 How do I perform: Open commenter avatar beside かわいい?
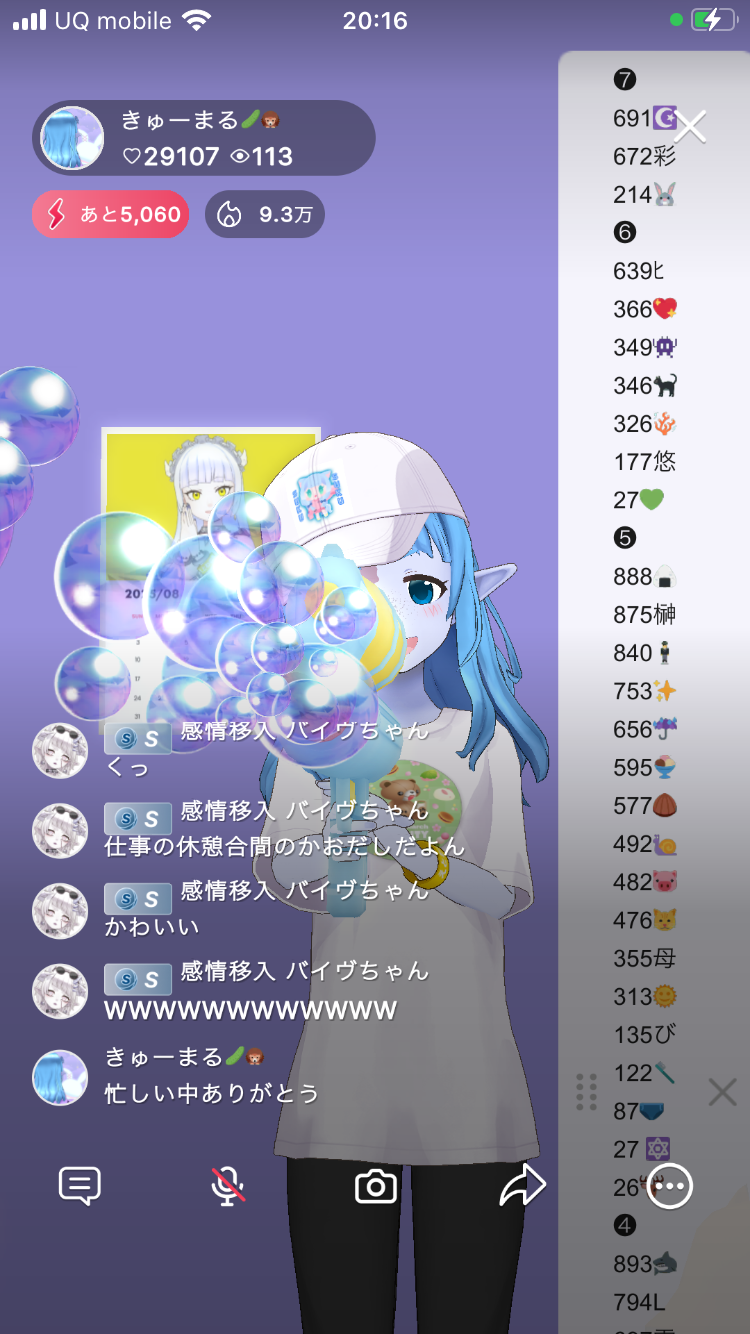tap(60, 910)
